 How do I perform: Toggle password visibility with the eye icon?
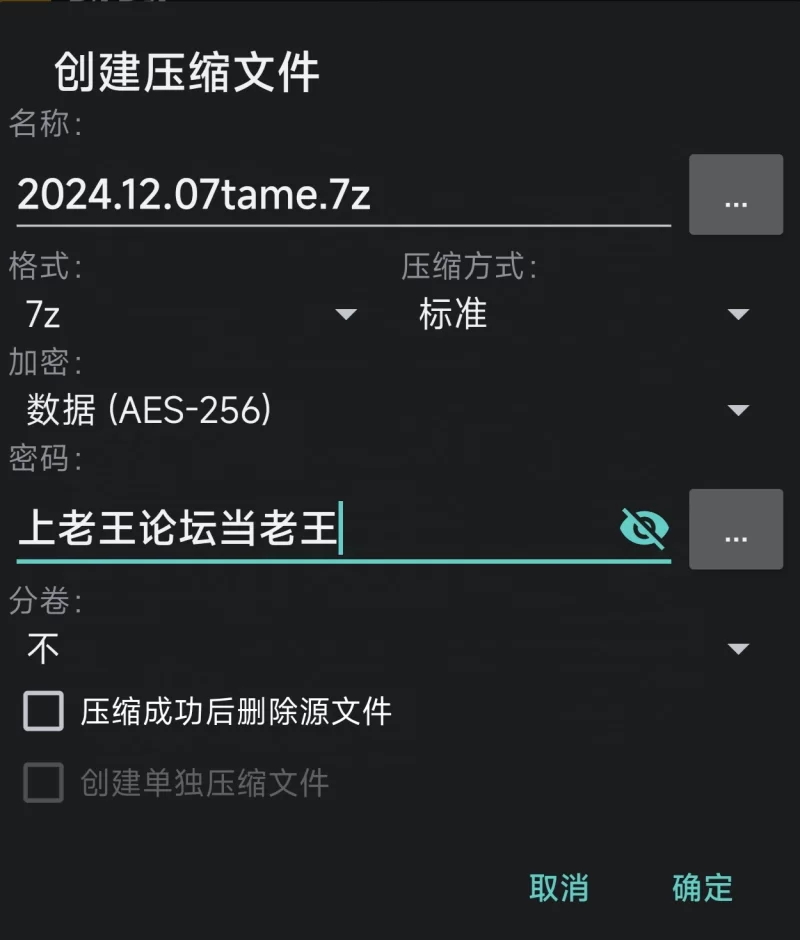(x=644, y=529)
